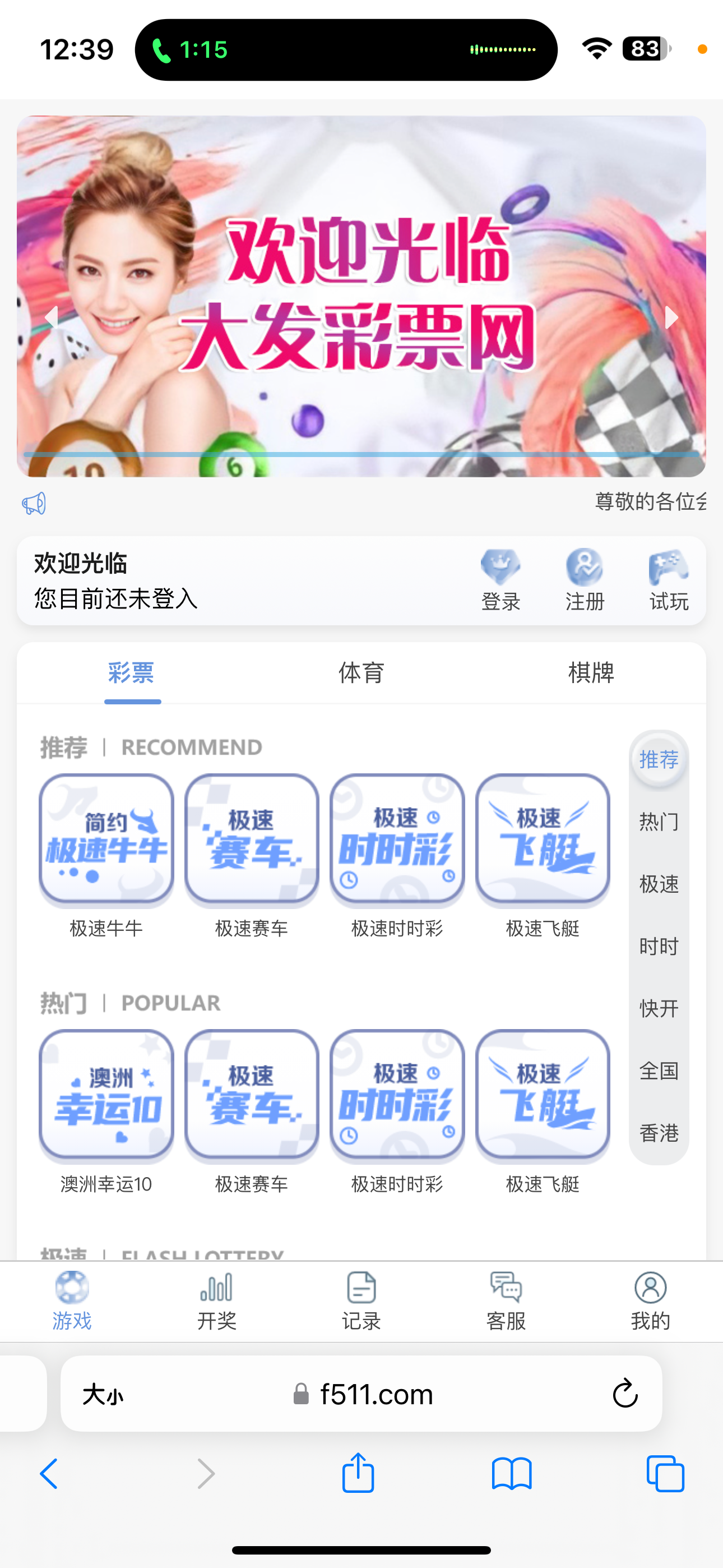
Task: Open Safari bookmarks
Action: tap(511, 1474)
